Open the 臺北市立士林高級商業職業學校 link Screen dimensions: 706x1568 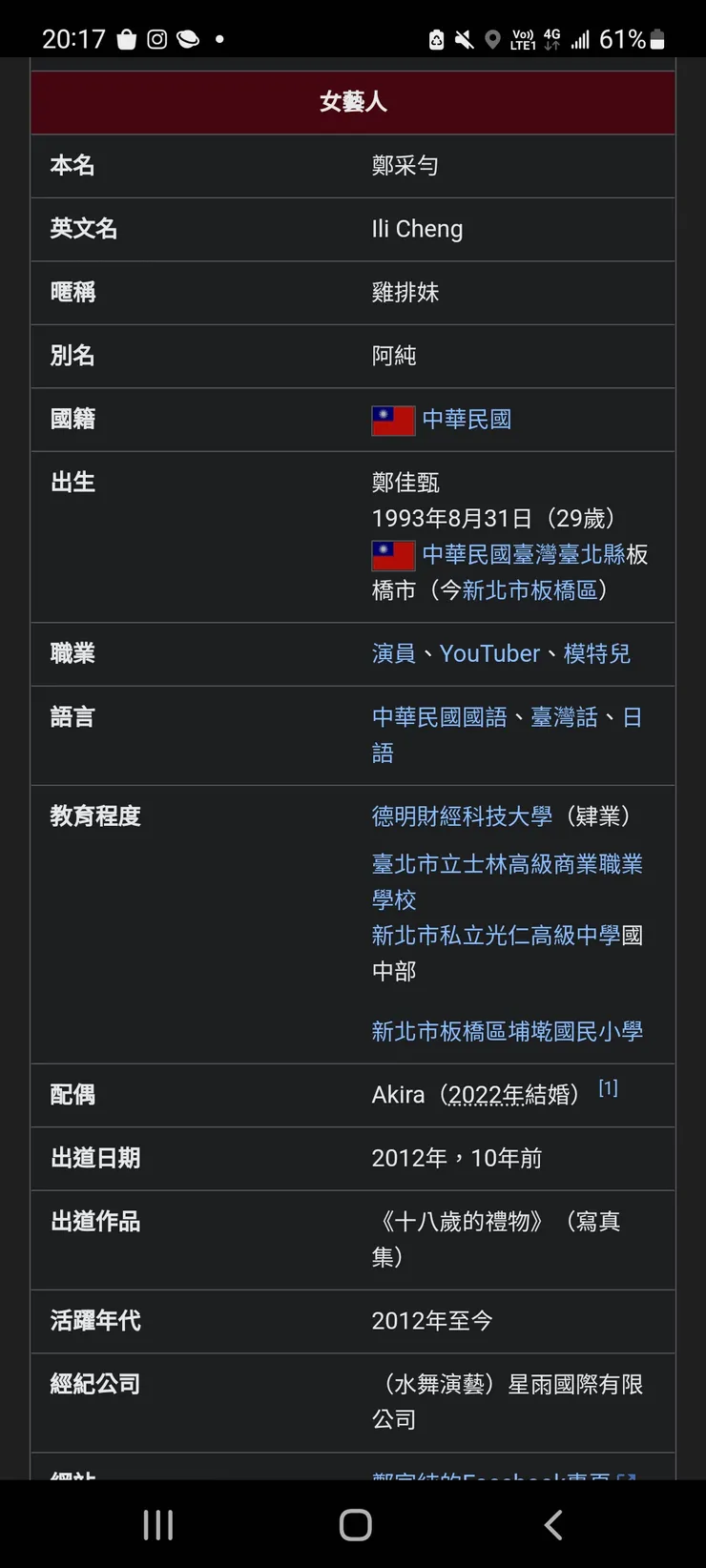pyautogui.click(x=508, y=881)
